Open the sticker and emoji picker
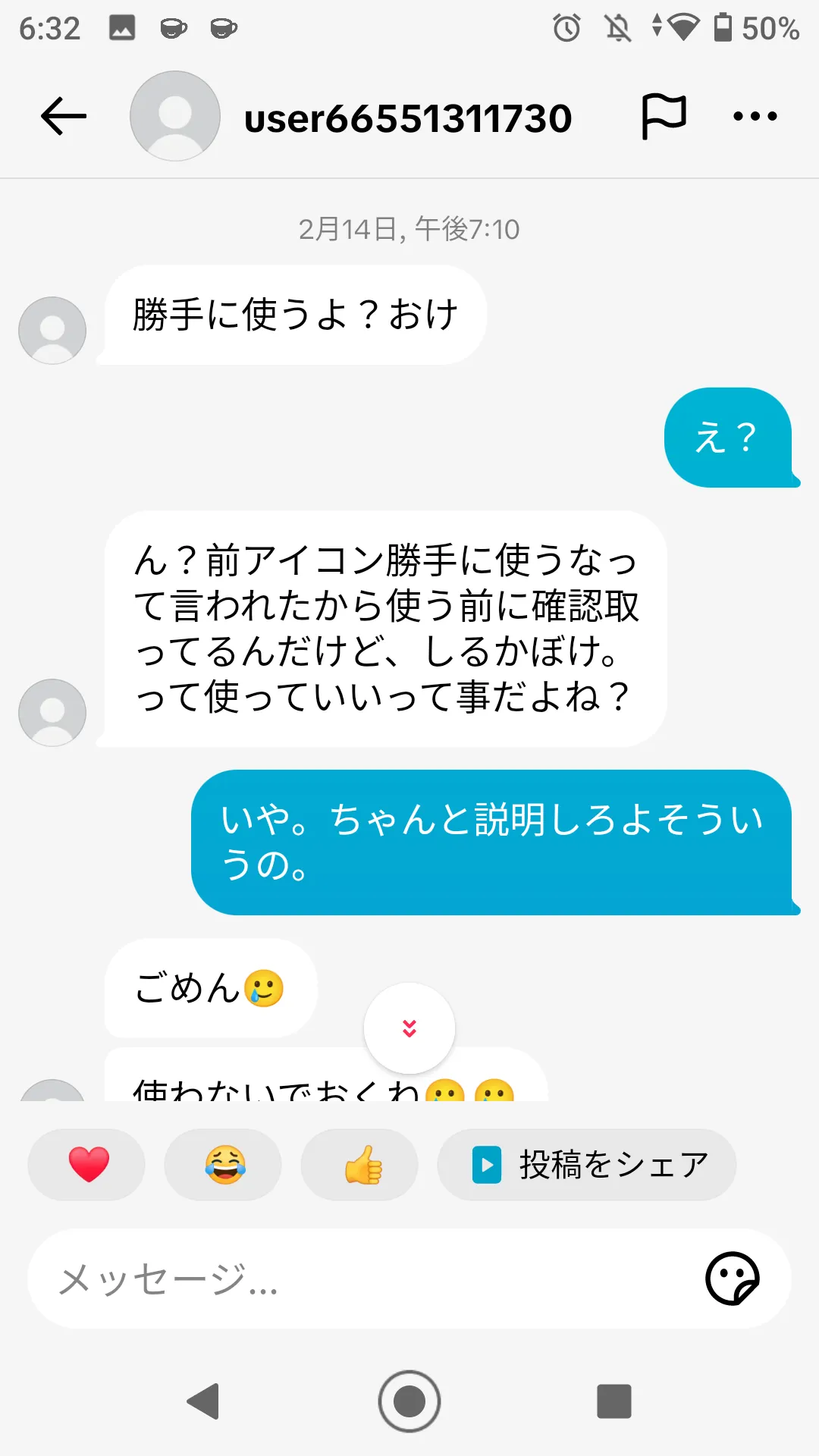Screen dimensions: 819x1456 [732, 1279]
